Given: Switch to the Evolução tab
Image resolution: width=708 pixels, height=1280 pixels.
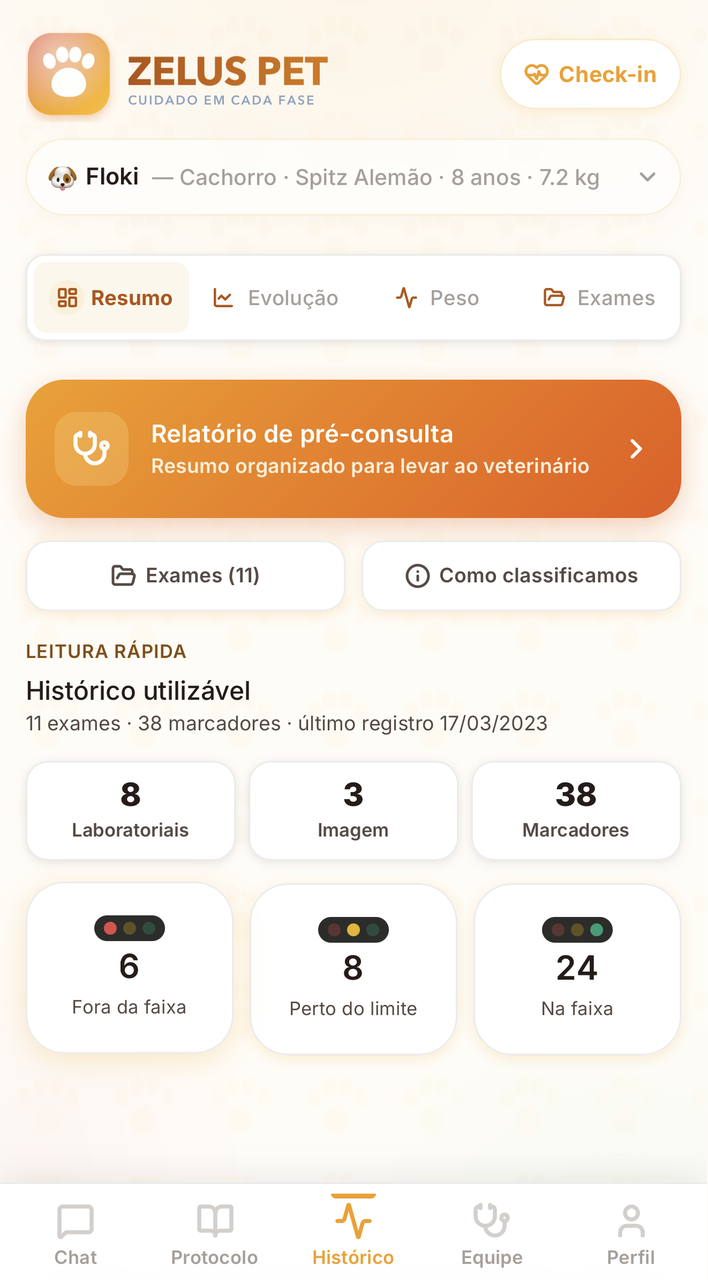Looking at the screenshot, I should pos(275,298).
